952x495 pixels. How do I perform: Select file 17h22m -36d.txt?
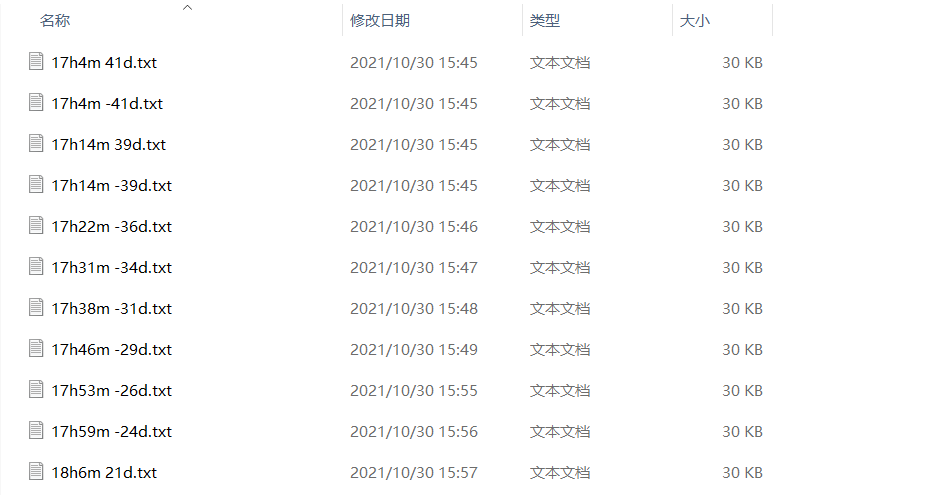click(x=111, y=227)
